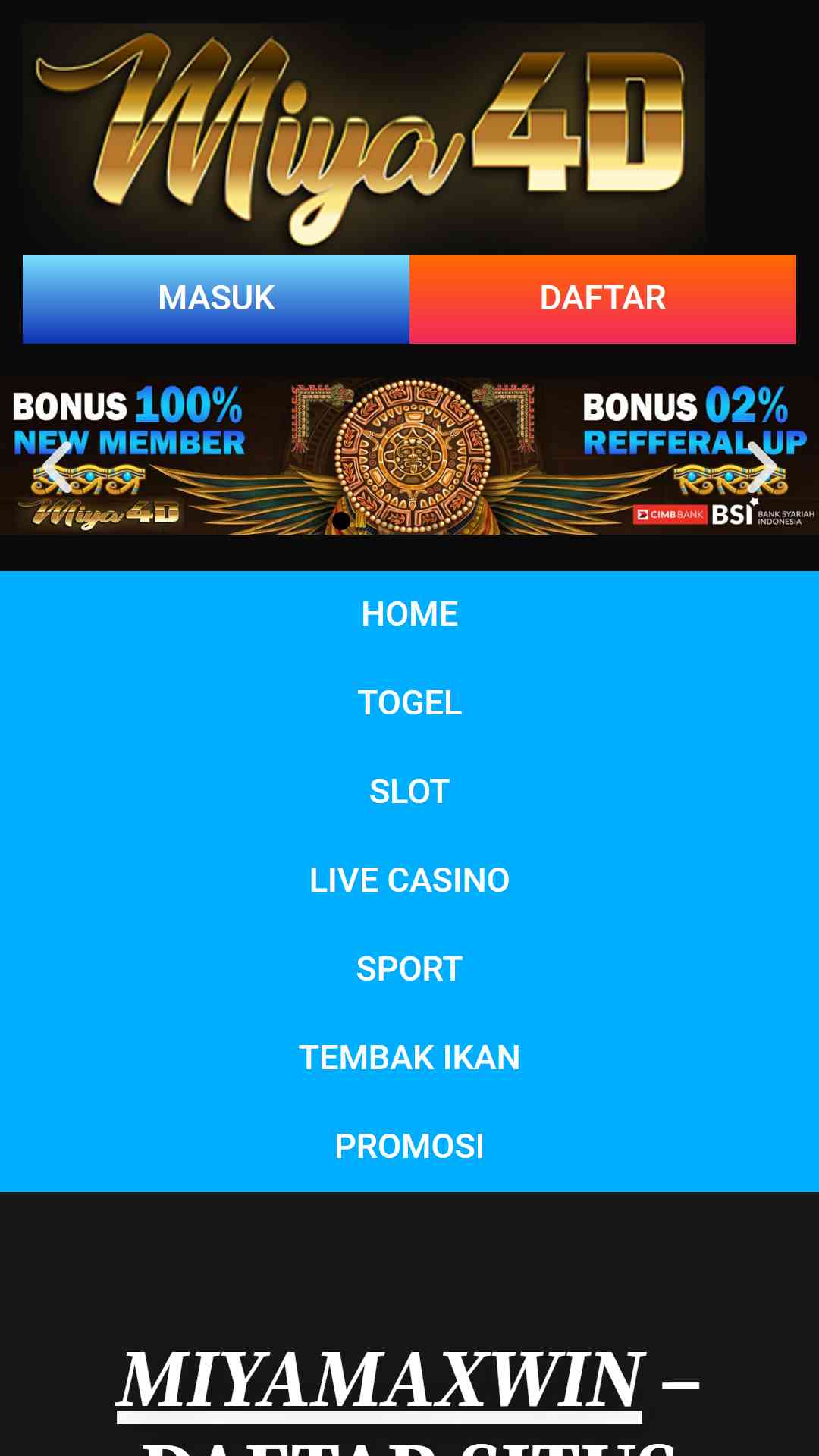
Task: Tap the MASUK login button
Action: (216, 298)
